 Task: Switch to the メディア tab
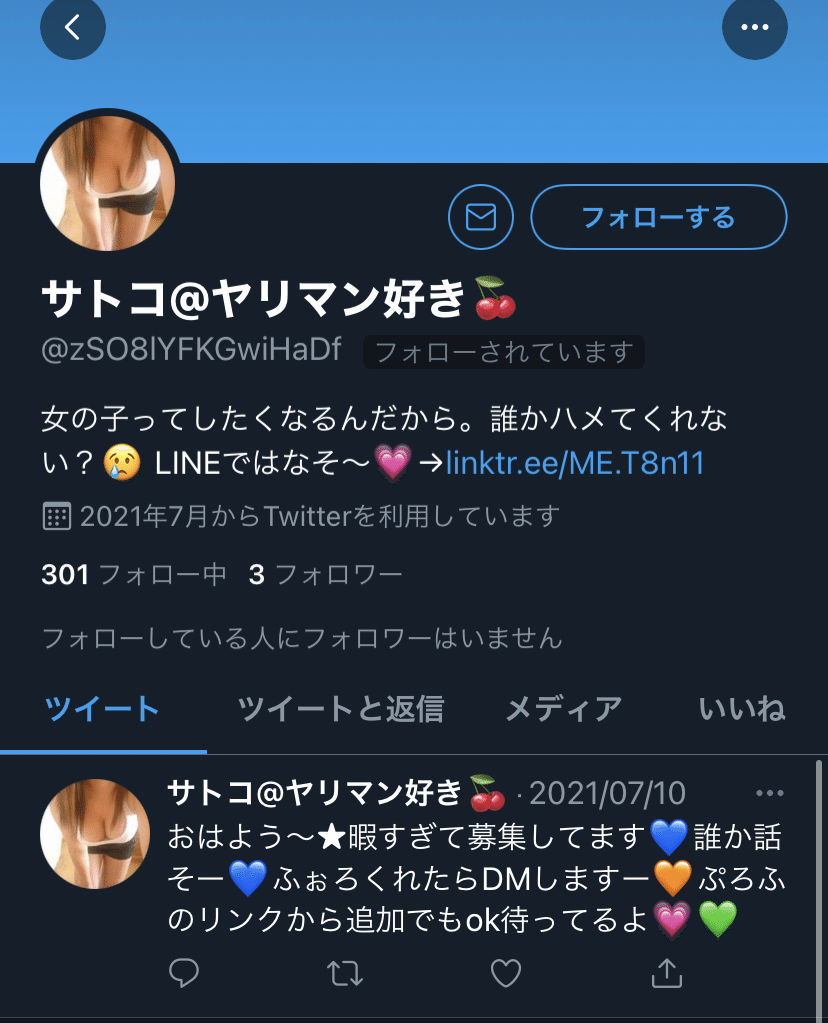click(x=563, y=709)
